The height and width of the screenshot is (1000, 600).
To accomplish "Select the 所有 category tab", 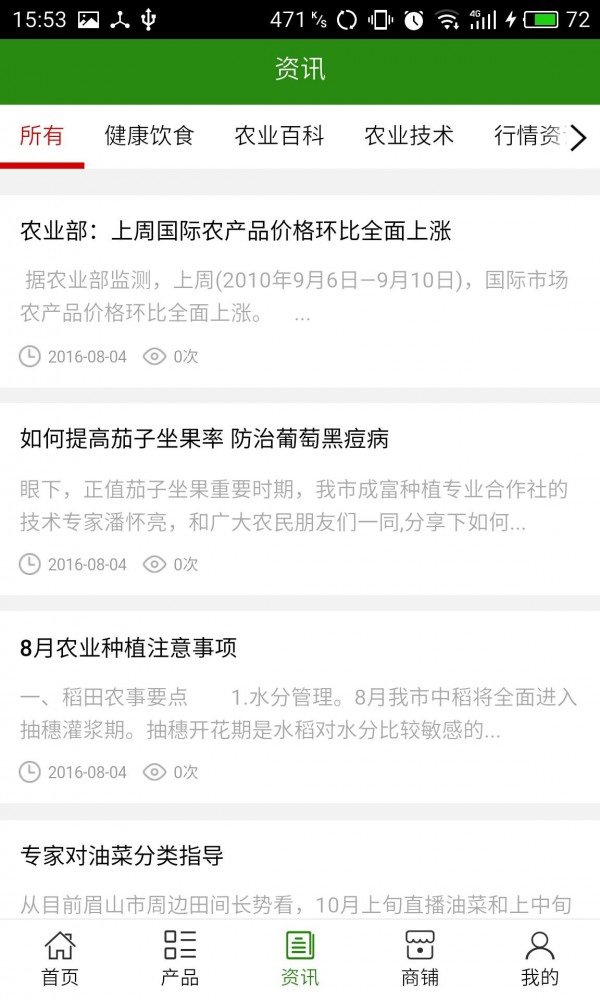I will point(41,136).
